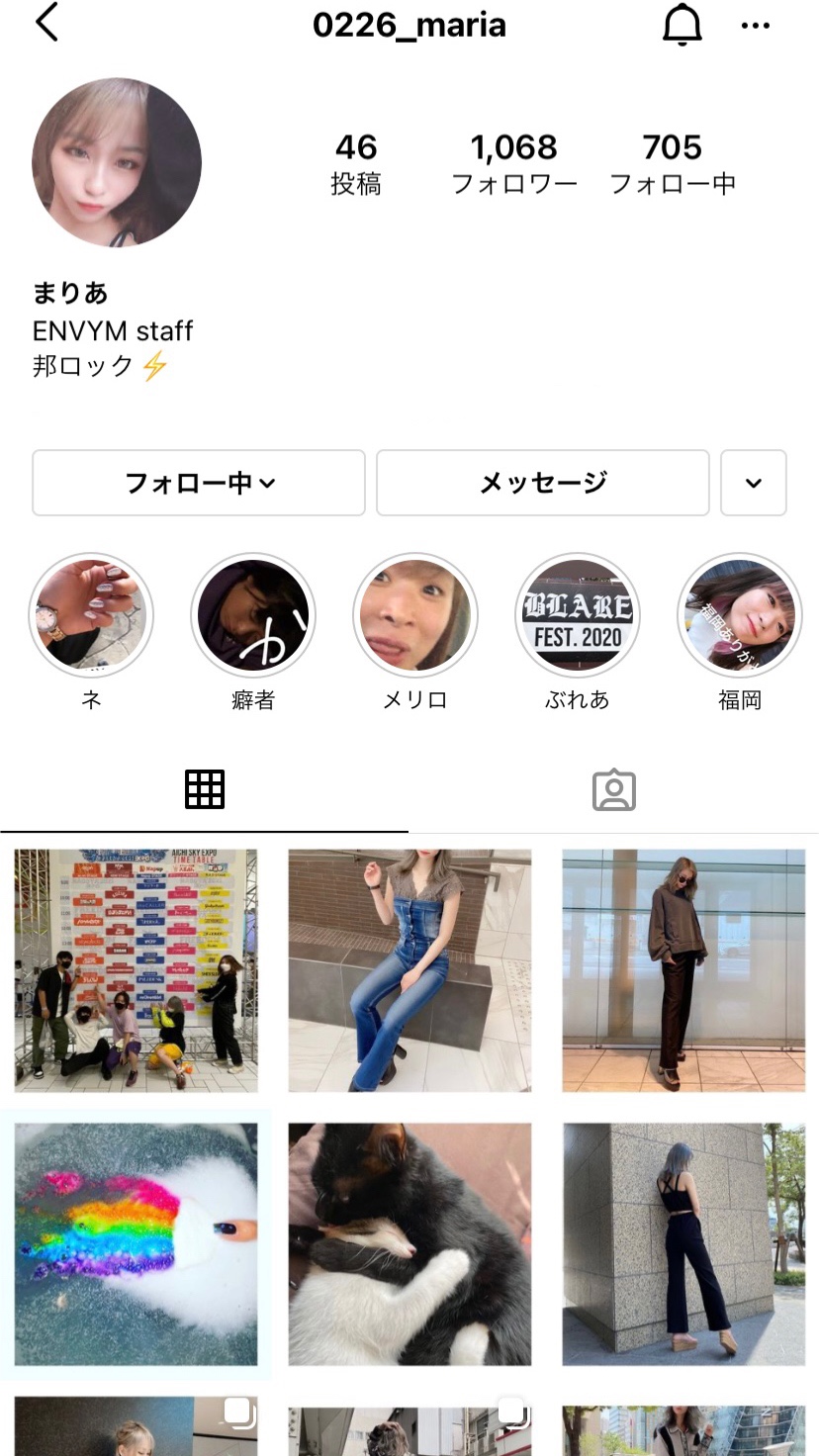The width and height of the screenshot is (819, 1456).
Task: Open the denim jumpsuit post
Action: (x=409, y=970)
